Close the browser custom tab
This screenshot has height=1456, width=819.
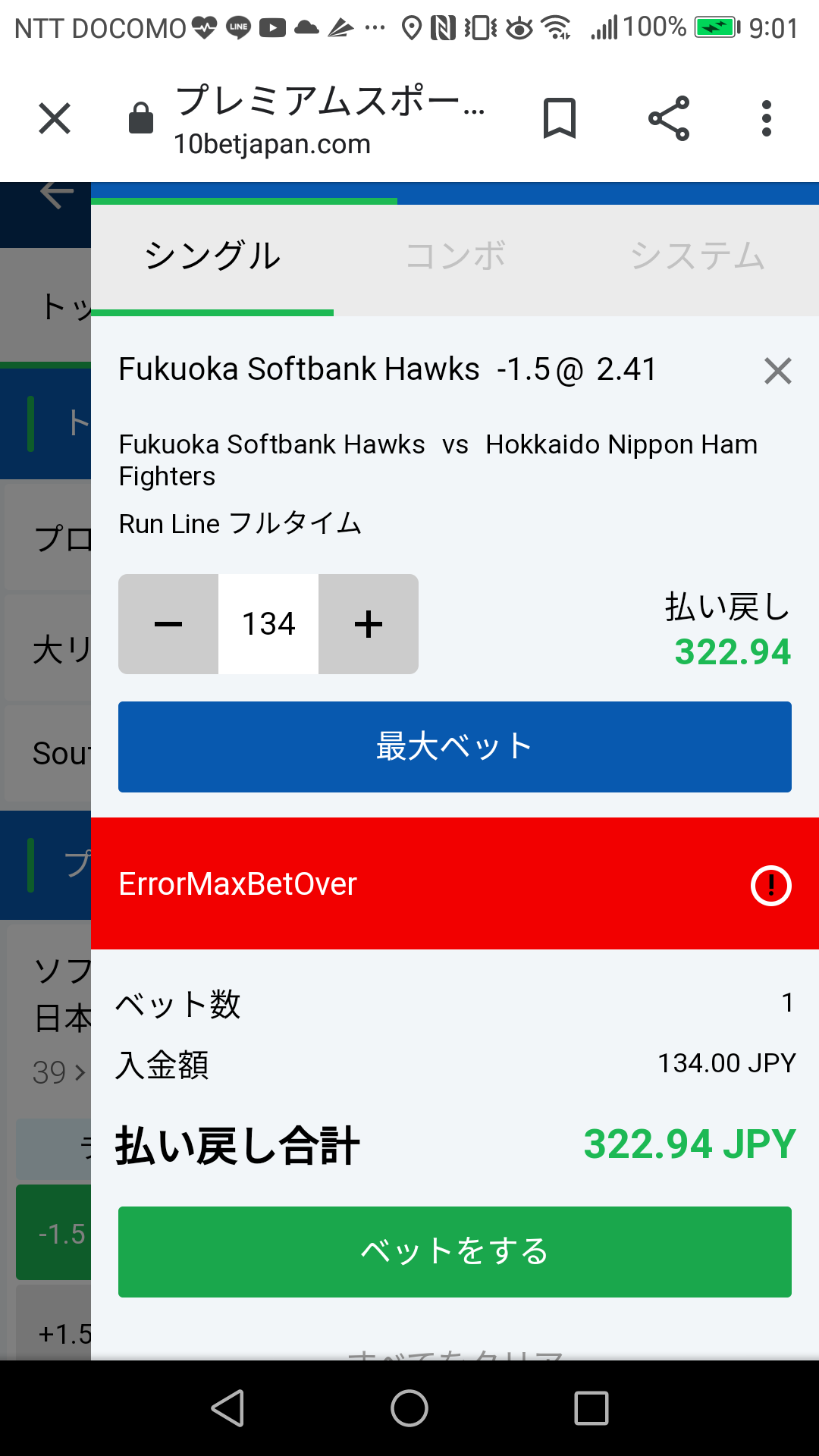(55, 118)
